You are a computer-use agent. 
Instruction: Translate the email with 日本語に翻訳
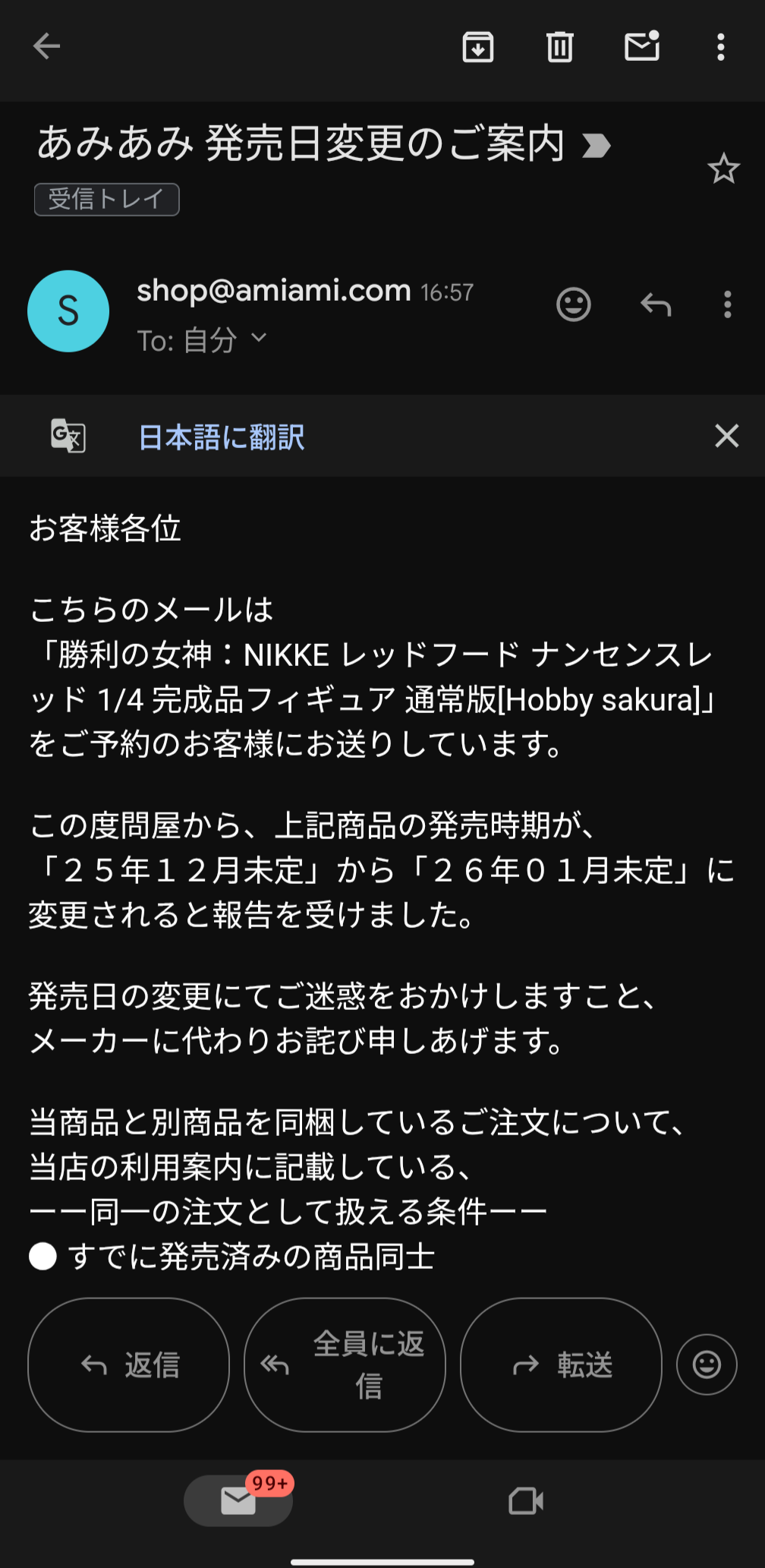[x=222, y=437]
